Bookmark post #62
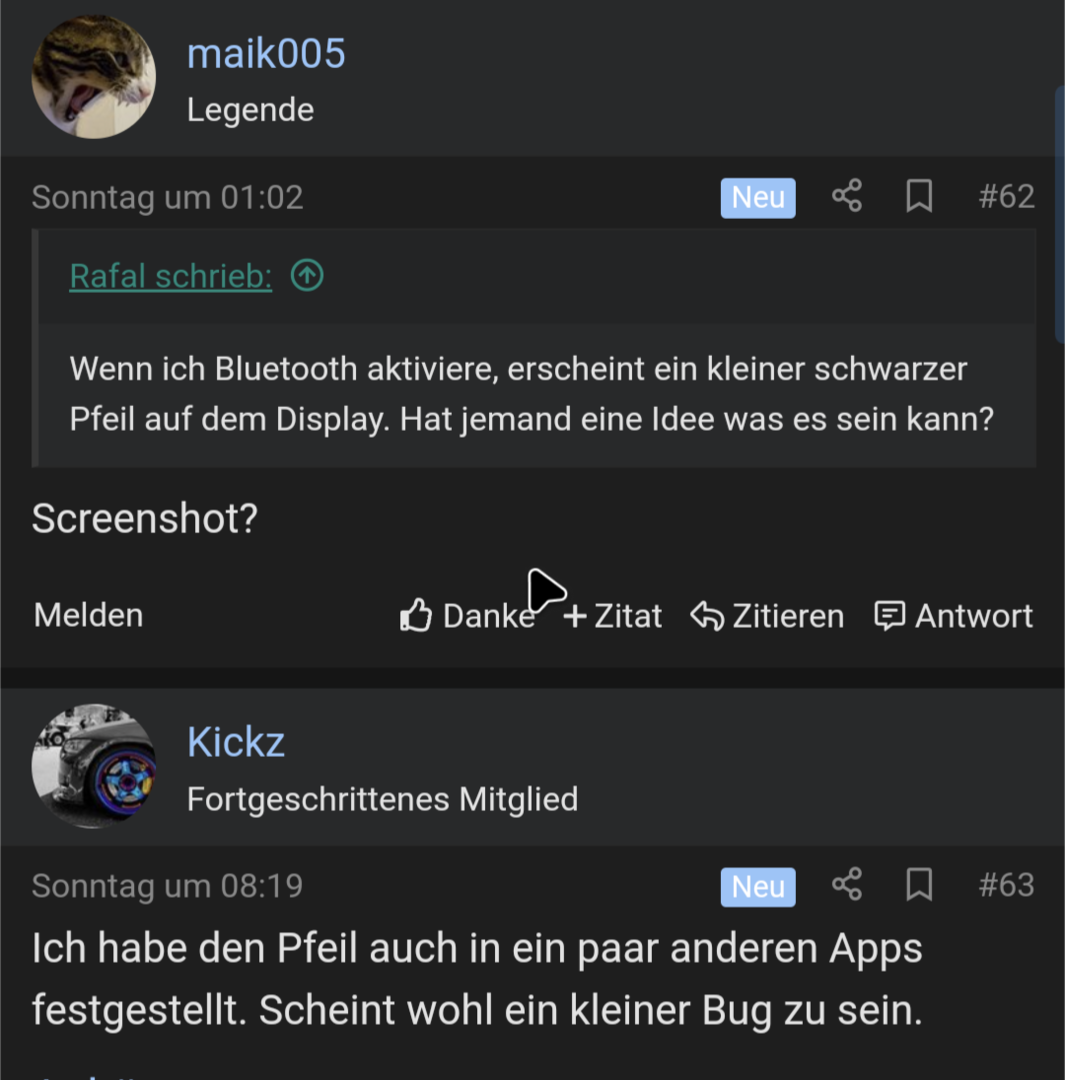 919,196
